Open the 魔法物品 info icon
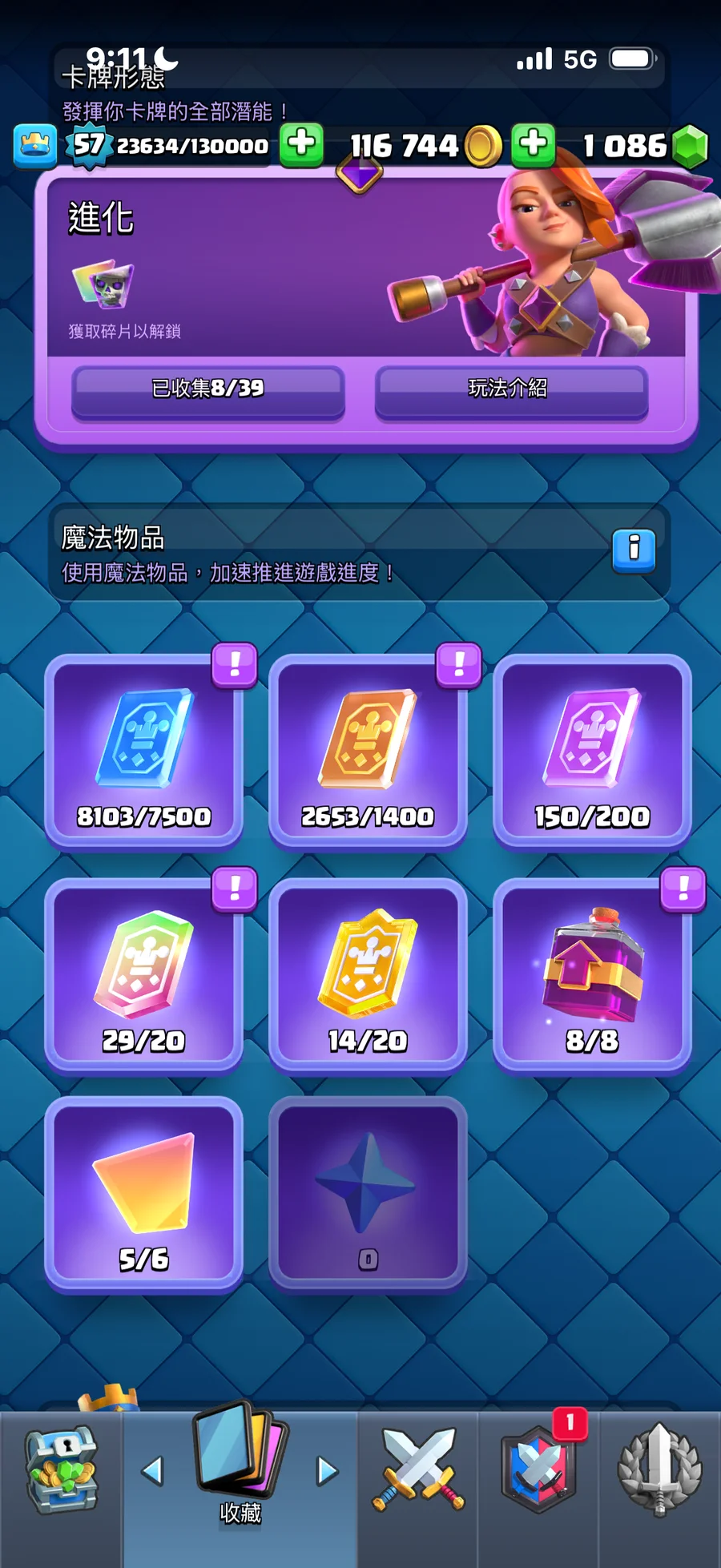The width and height of the screenshot is (721, 1568). tap(633, 550)
